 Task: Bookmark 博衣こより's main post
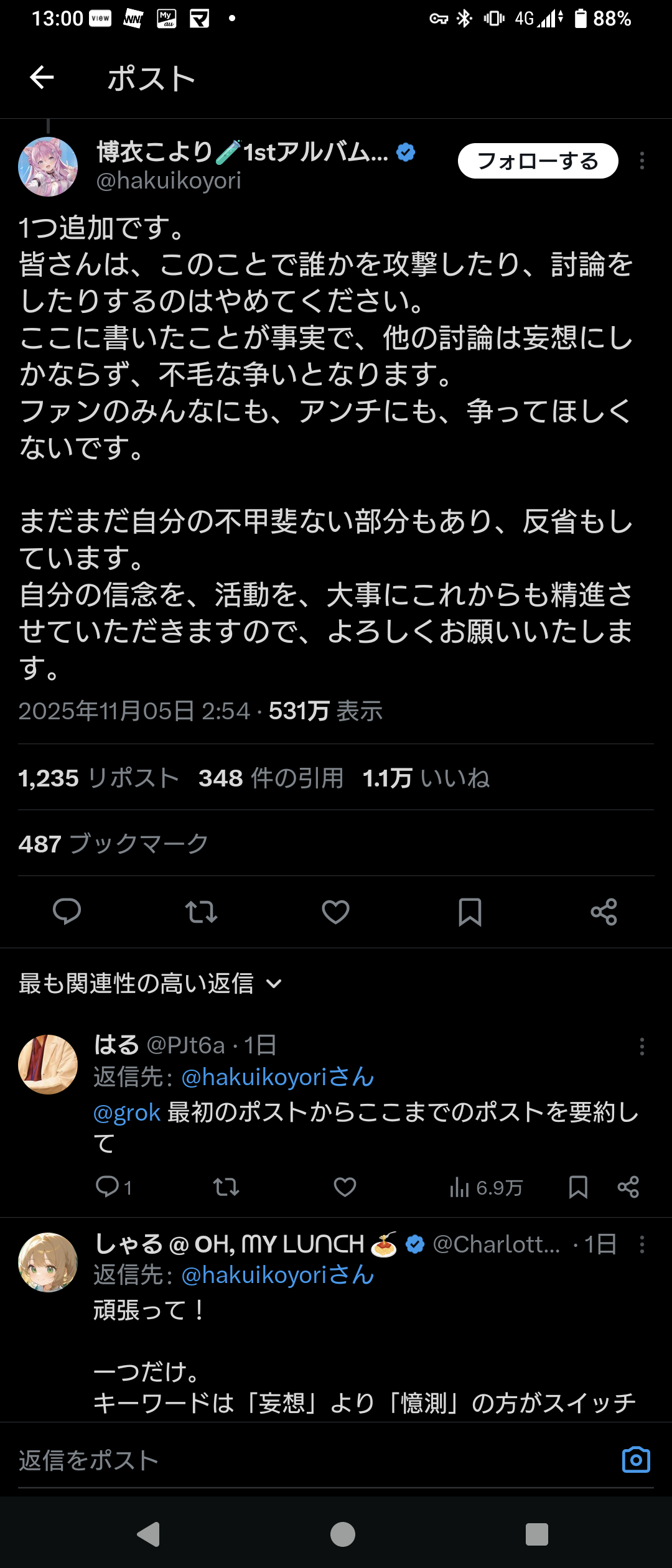(470, 912)
